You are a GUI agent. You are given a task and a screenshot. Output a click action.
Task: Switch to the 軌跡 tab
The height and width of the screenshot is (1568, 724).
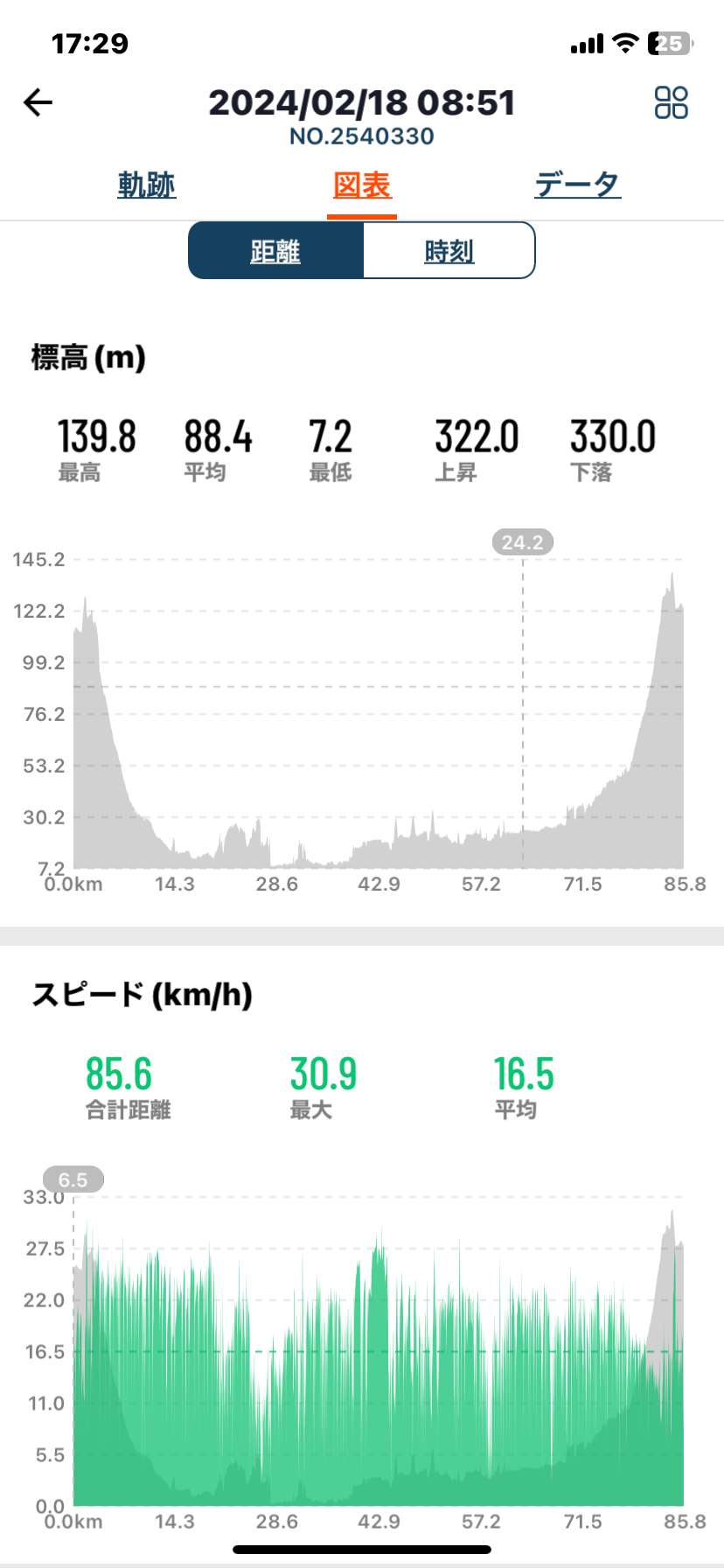147,185
